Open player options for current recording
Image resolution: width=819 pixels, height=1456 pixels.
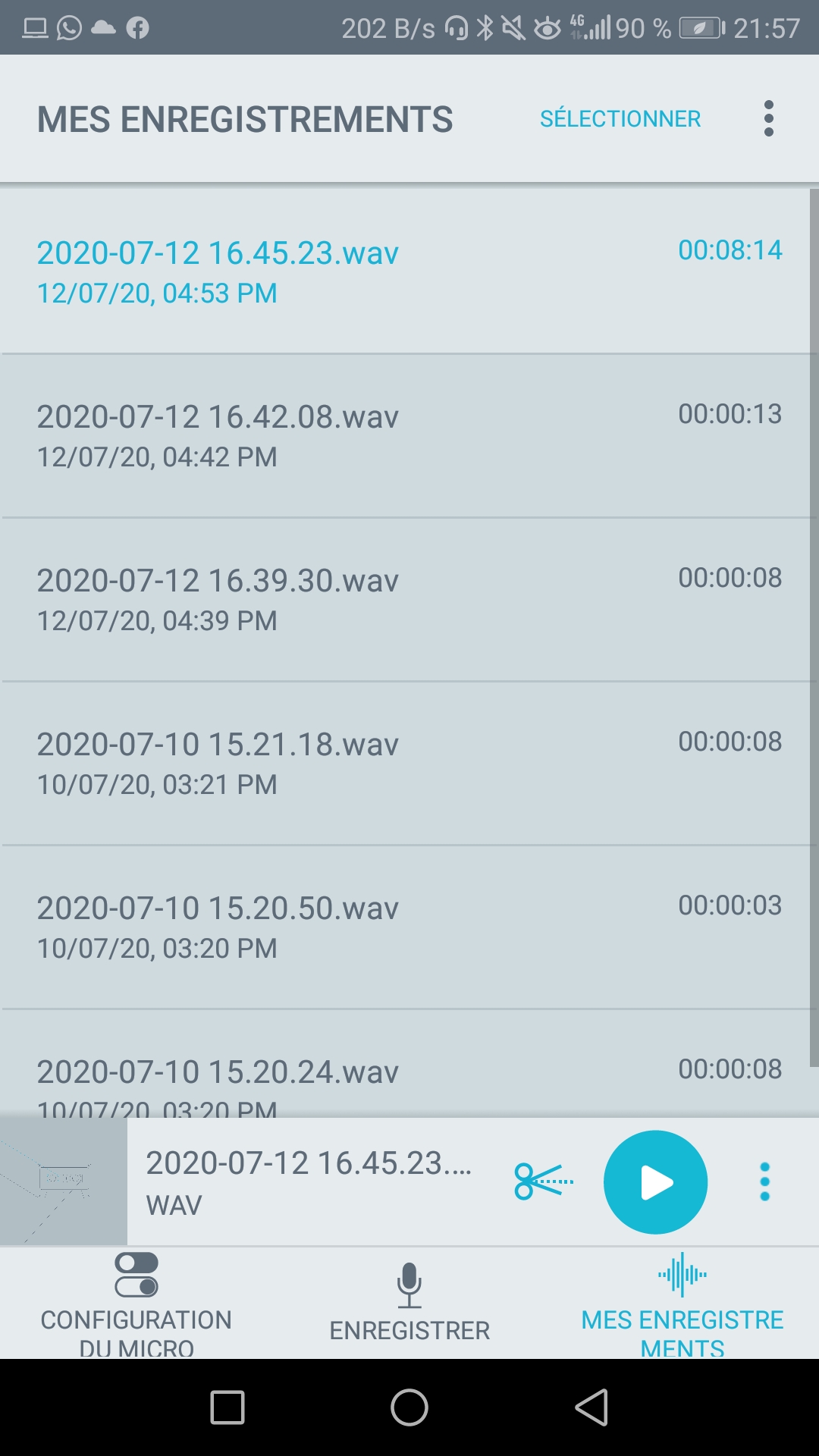pyautogui.click(x=764, y=1181)
